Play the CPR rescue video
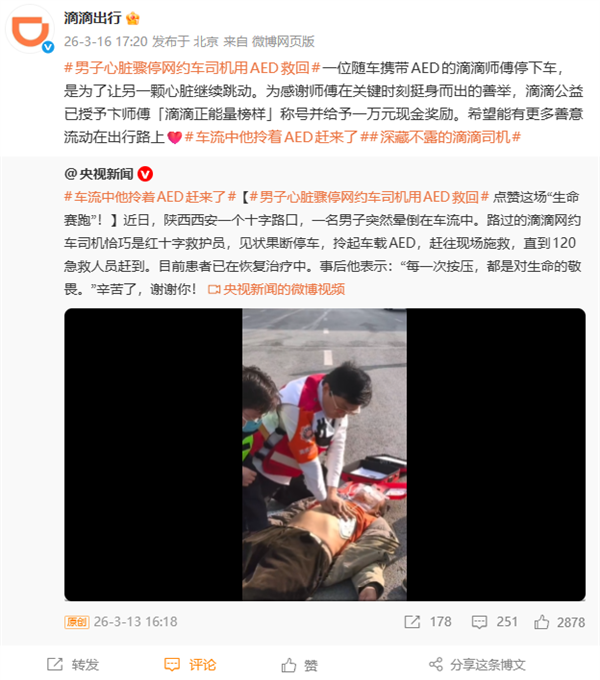This screenshot has width=600, height=680. point(325,454)
